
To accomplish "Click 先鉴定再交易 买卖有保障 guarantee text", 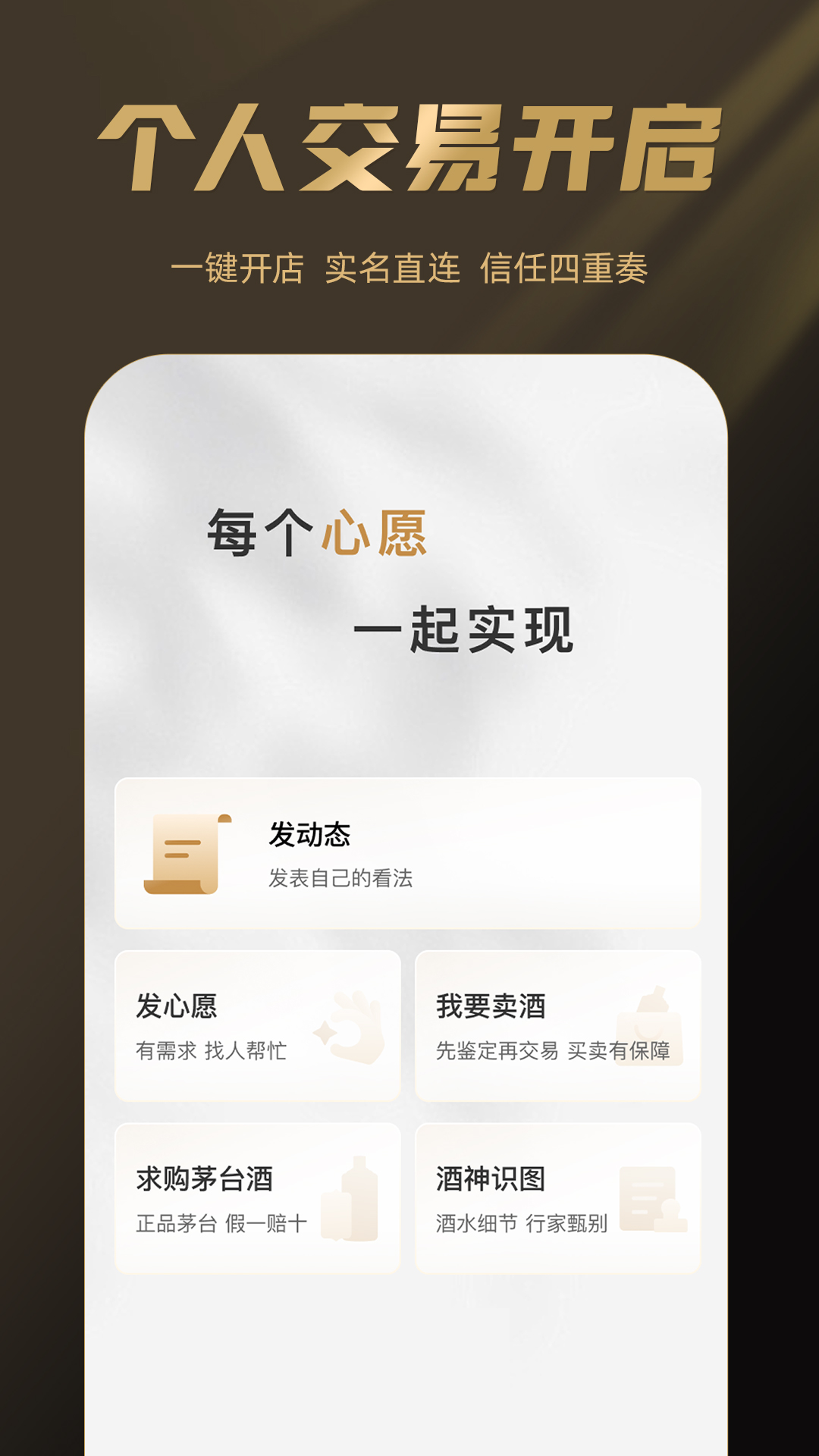I will coord(560,1051).
